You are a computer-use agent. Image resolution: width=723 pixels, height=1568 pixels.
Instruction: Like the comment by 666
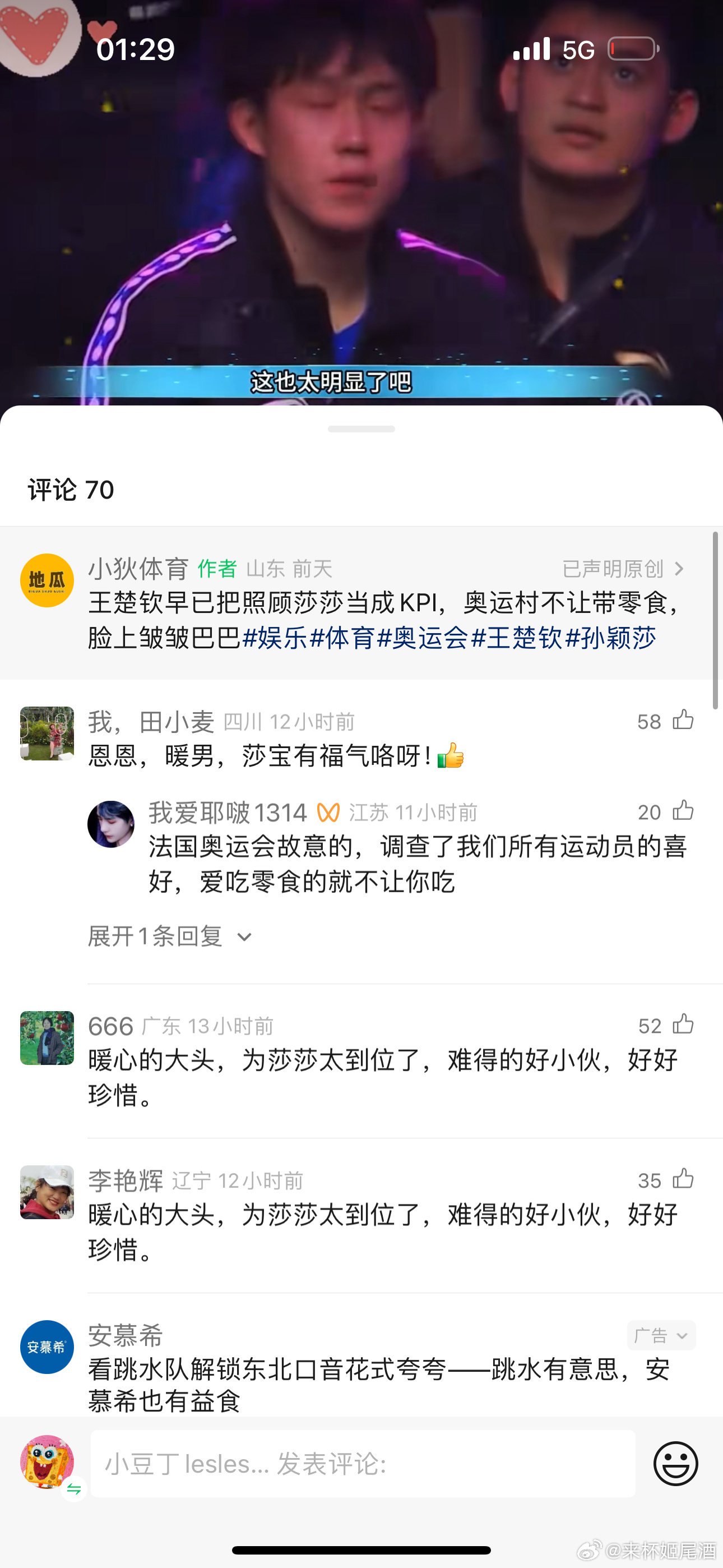[682, 1025]
